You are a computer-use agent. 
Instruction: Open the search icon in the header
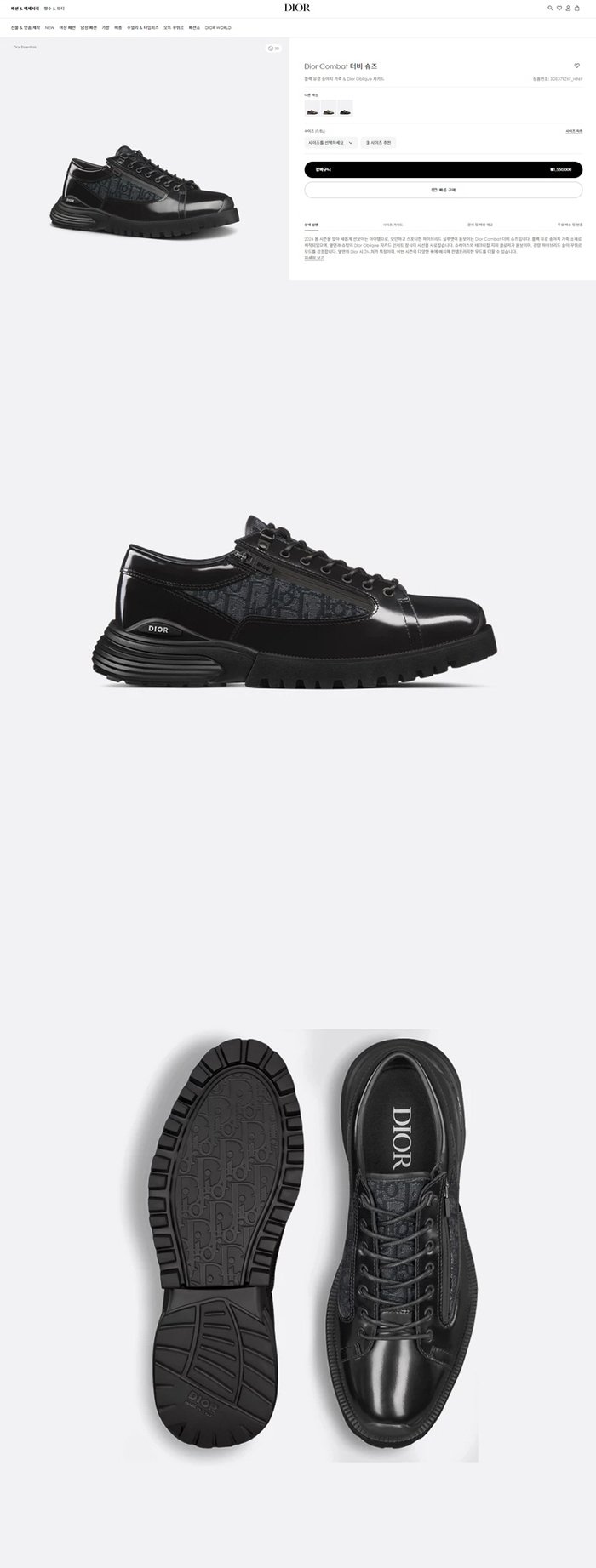(x=550, y=8)
